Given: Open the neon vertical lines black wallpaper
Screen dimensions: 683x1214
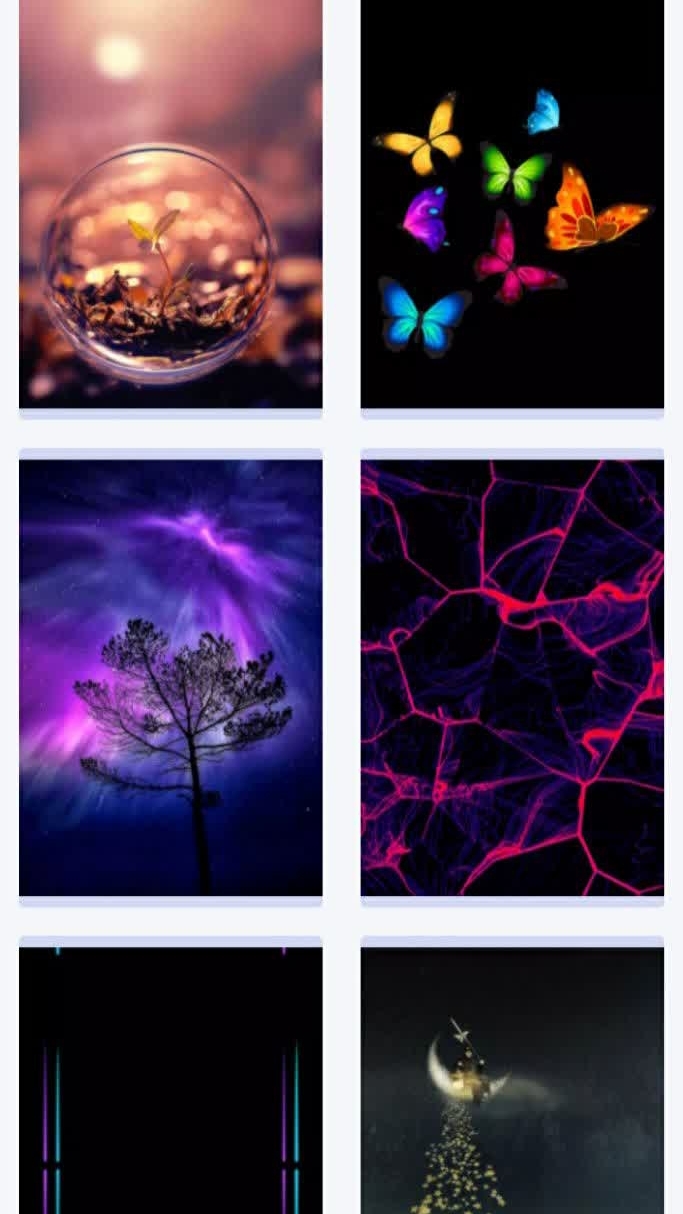Looking at the screenshot, I should tap(170, 1080).
